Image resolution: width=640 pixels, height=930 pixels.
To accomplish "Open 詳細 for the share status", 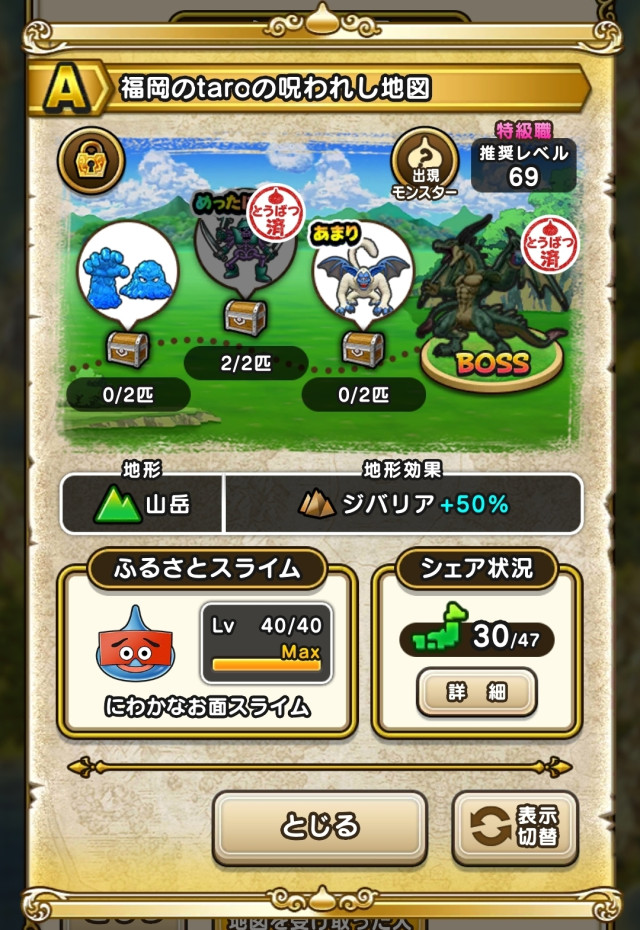I will [476, 693].
